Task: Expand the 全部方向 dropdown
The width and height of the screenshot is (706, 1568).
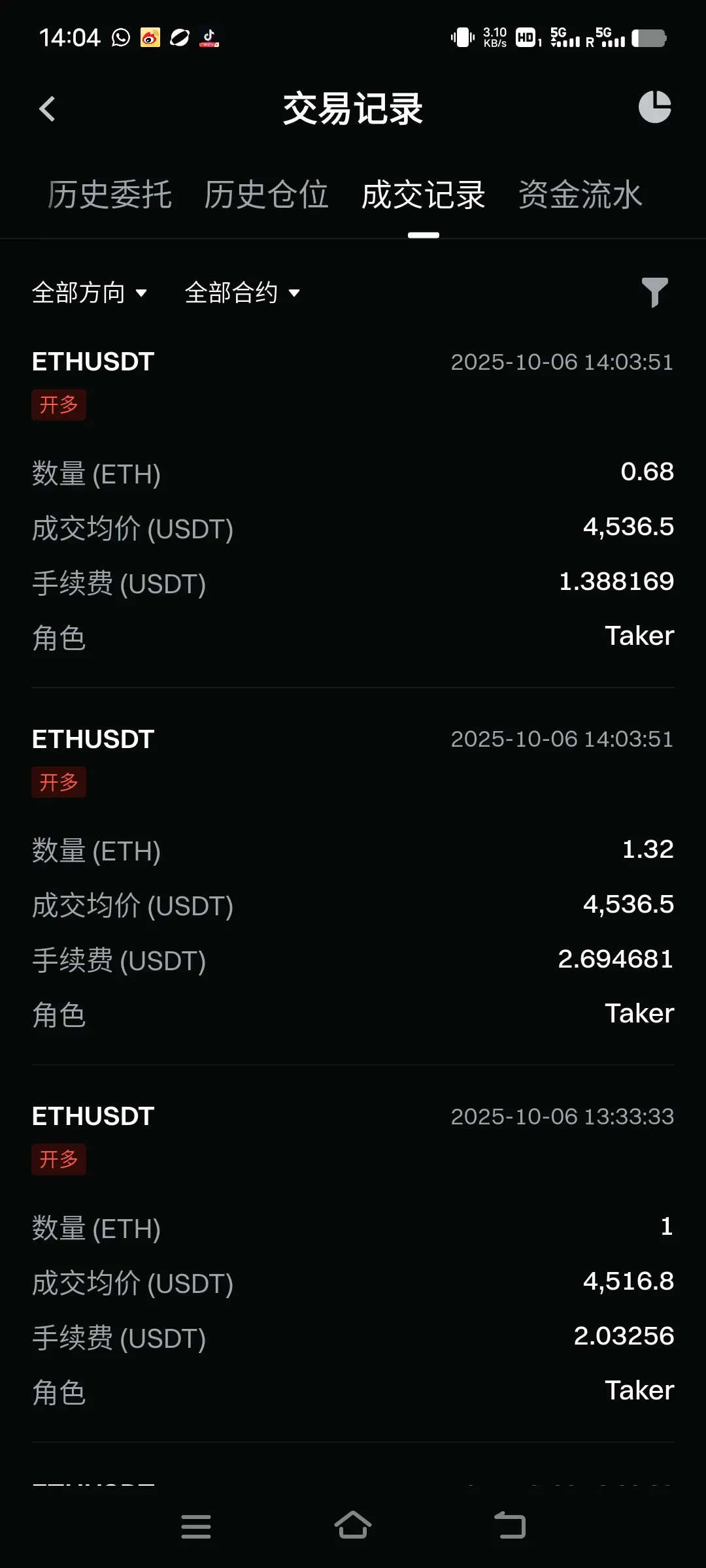Action: point(90,293)
